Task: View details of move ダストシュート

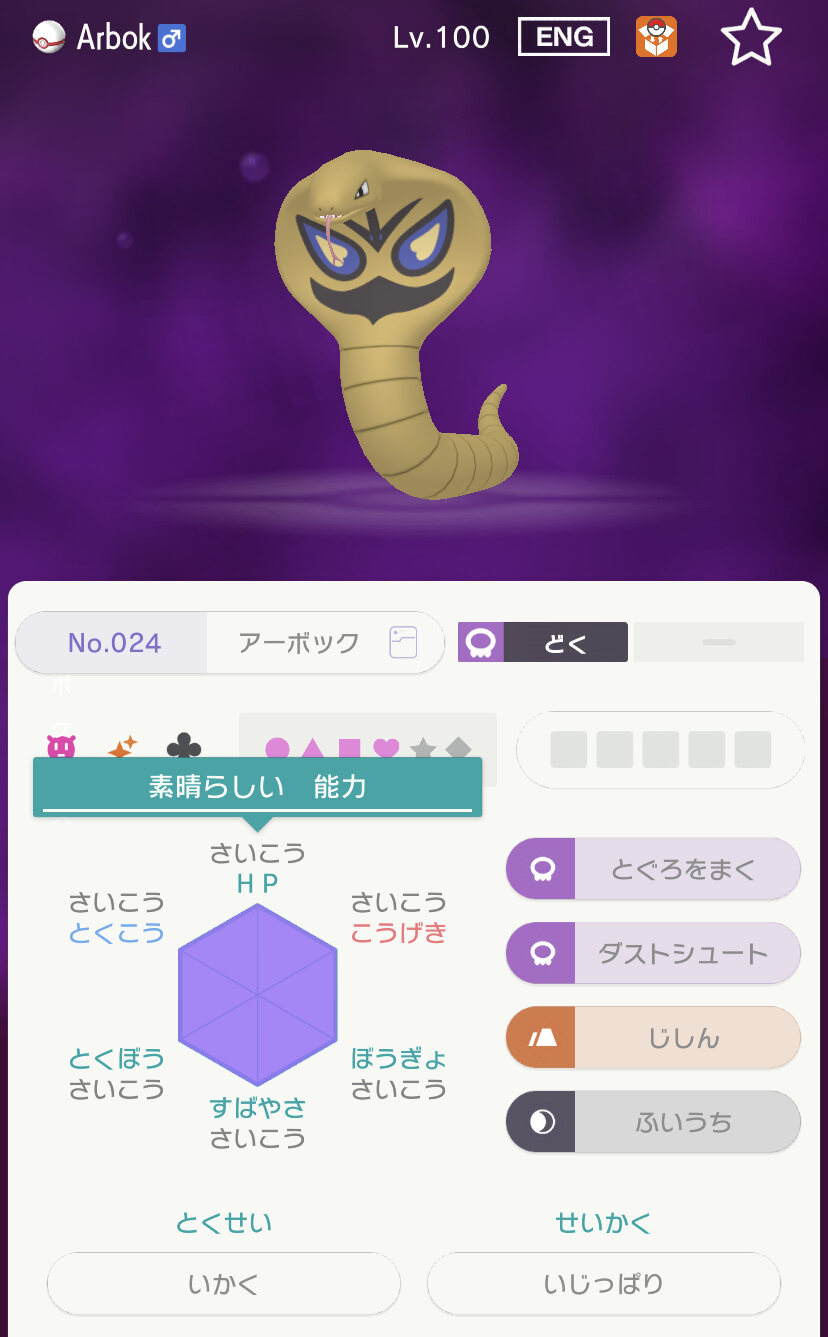Action: click(653, 953)
